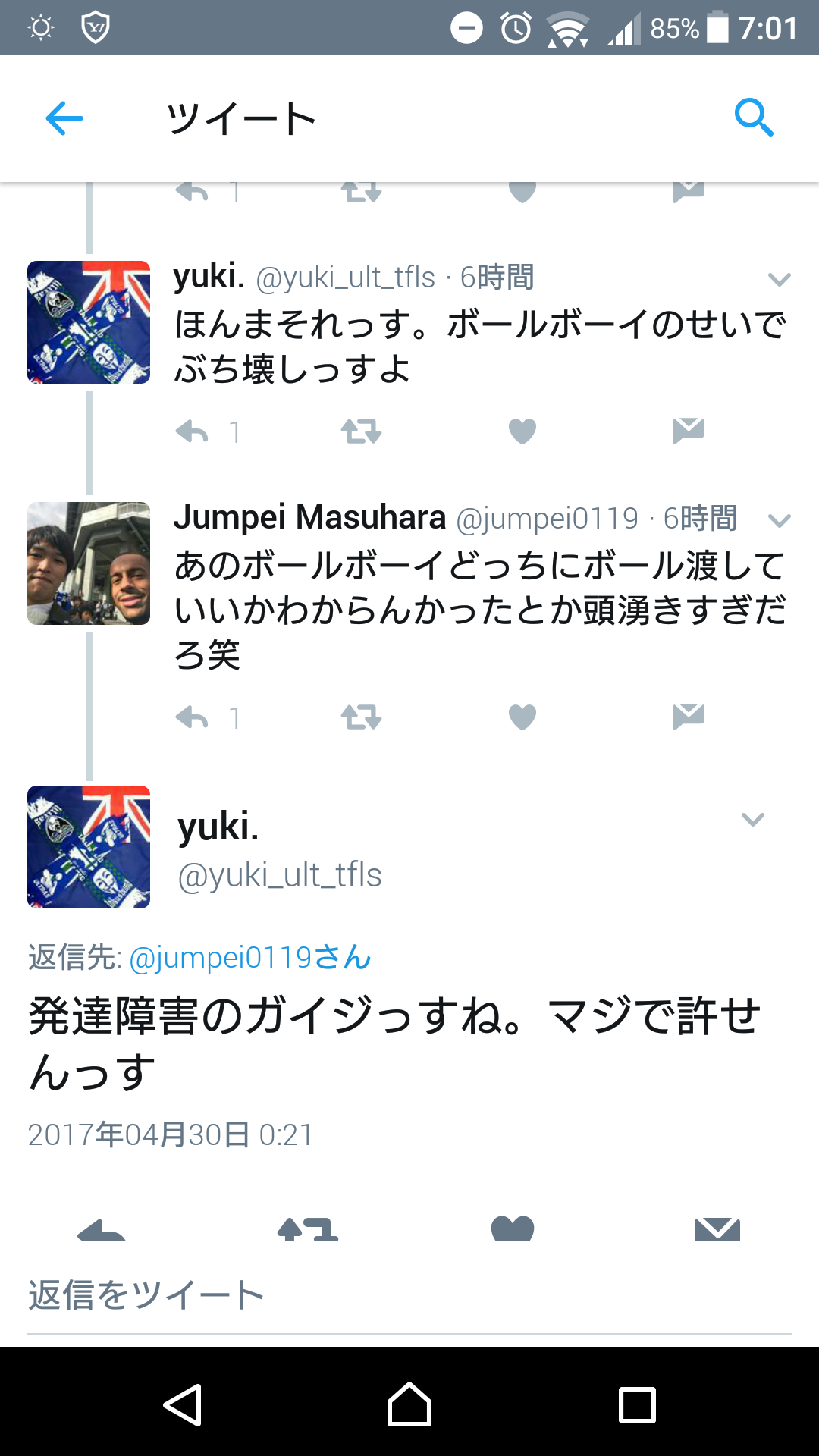The height and width of the screenshot is (1456, 819).
Task: Open search with the magnifier icon
Action: 754,118
